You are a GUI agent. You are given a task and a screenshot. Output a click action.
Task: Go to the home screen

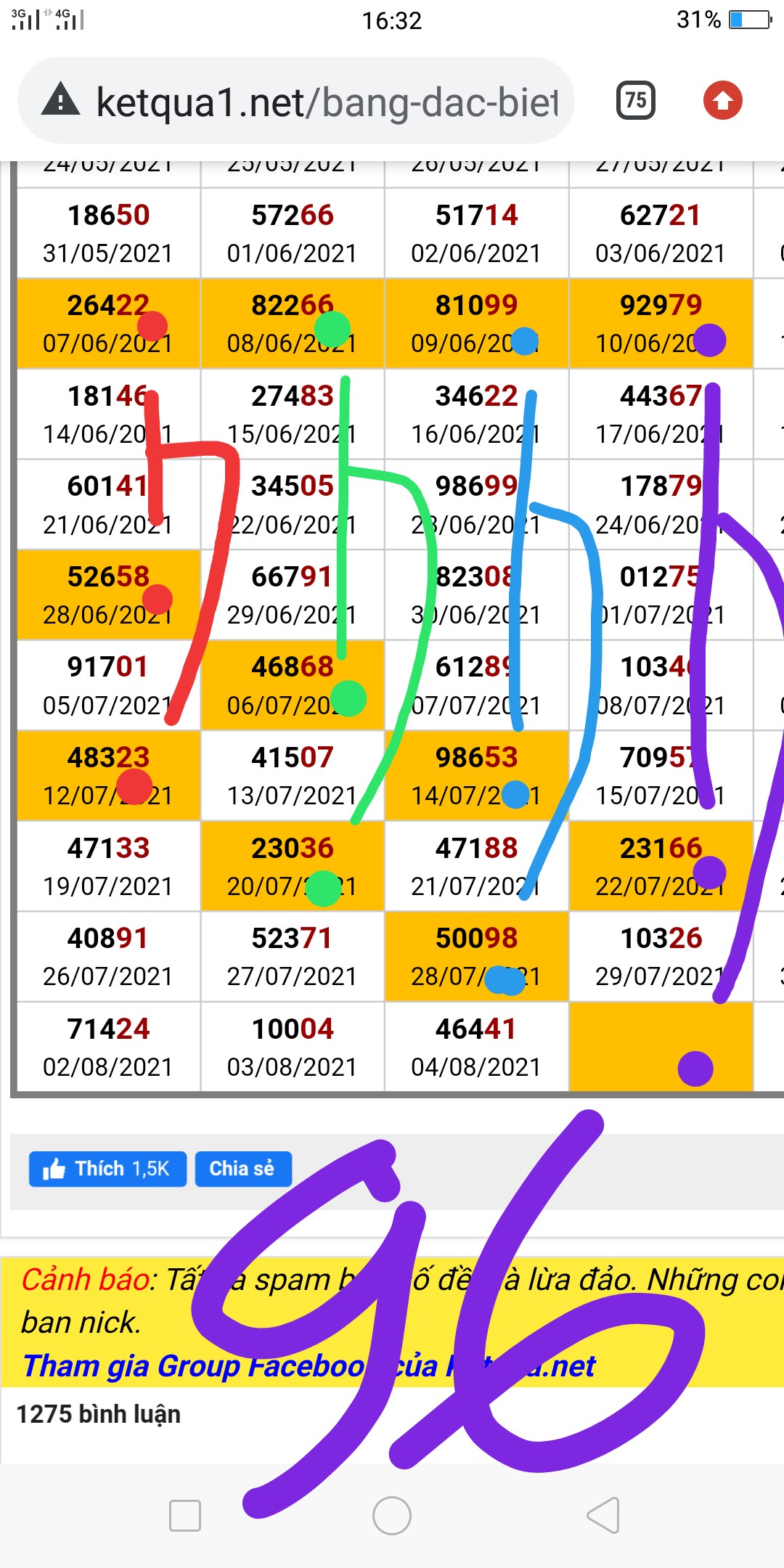click(x=392, y=1516)
